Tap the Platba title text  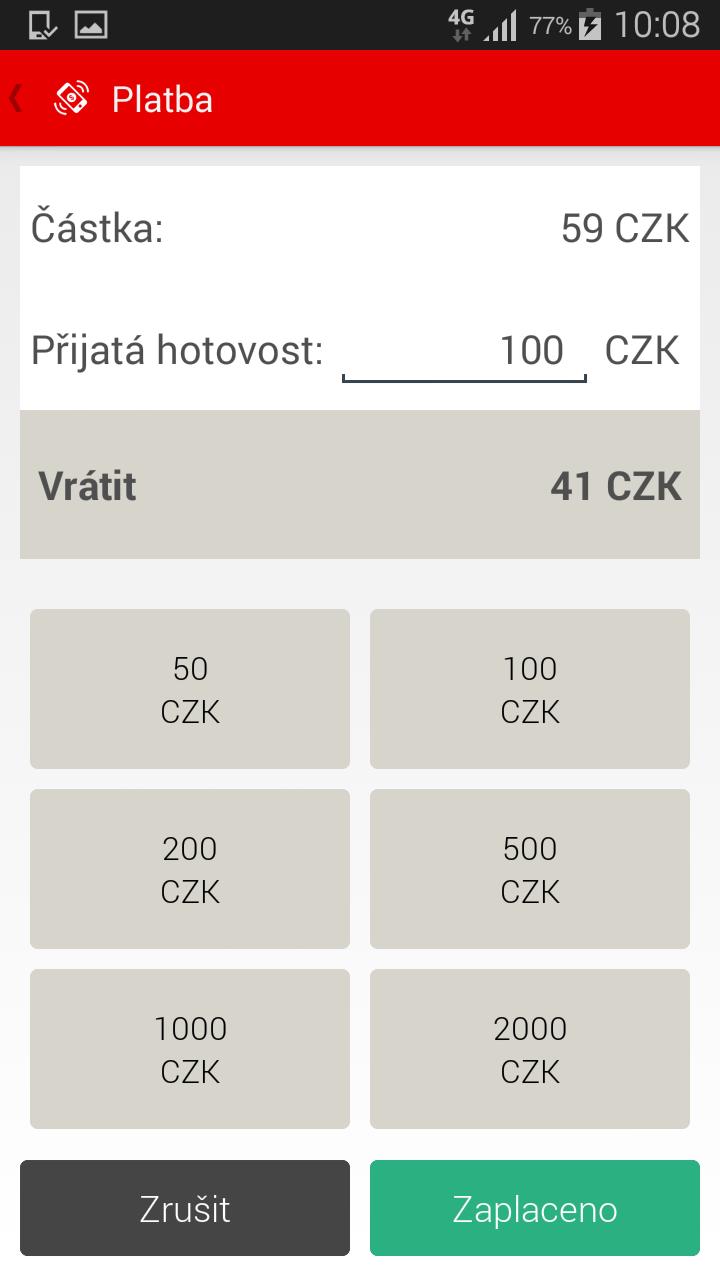click(163, 98)
